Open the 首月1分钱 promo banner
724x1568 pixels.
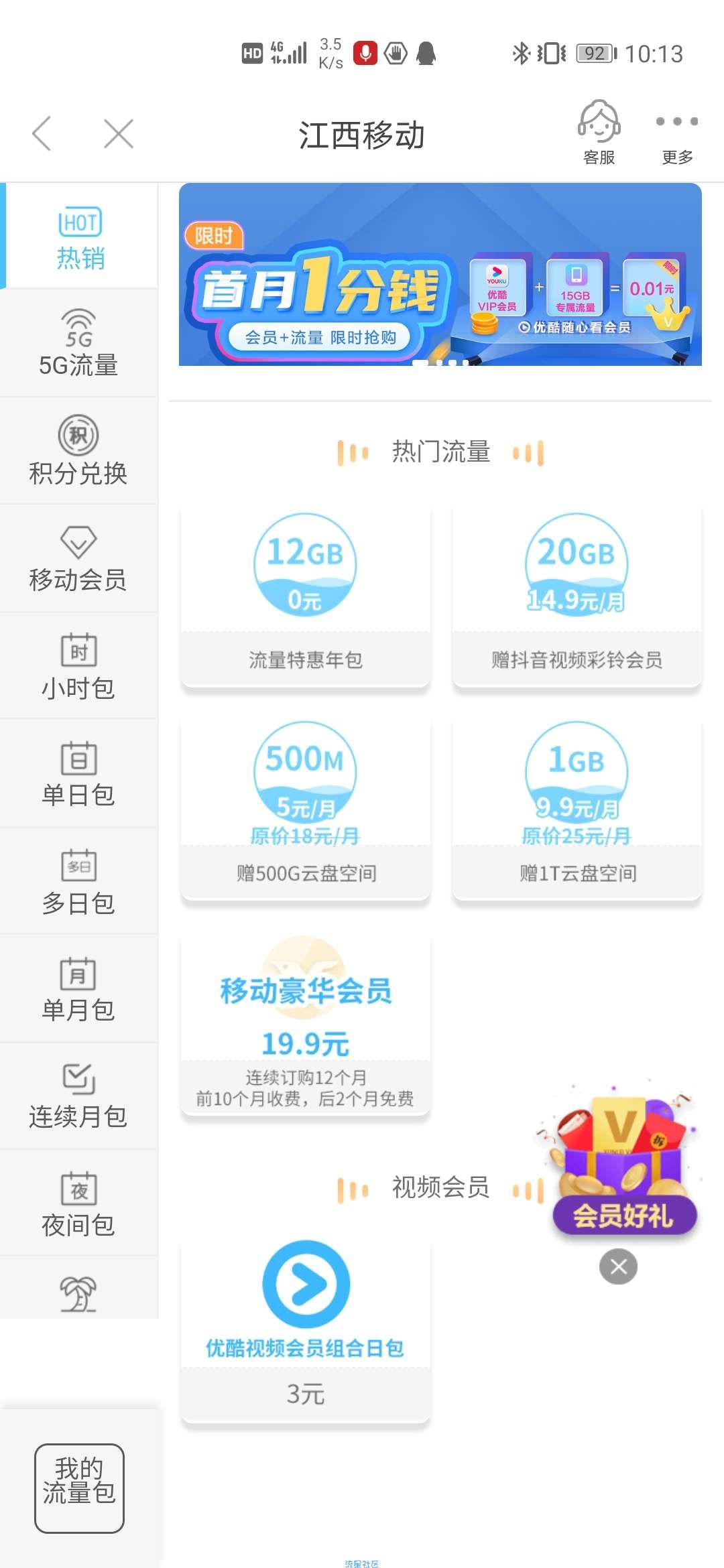(440, 275)
